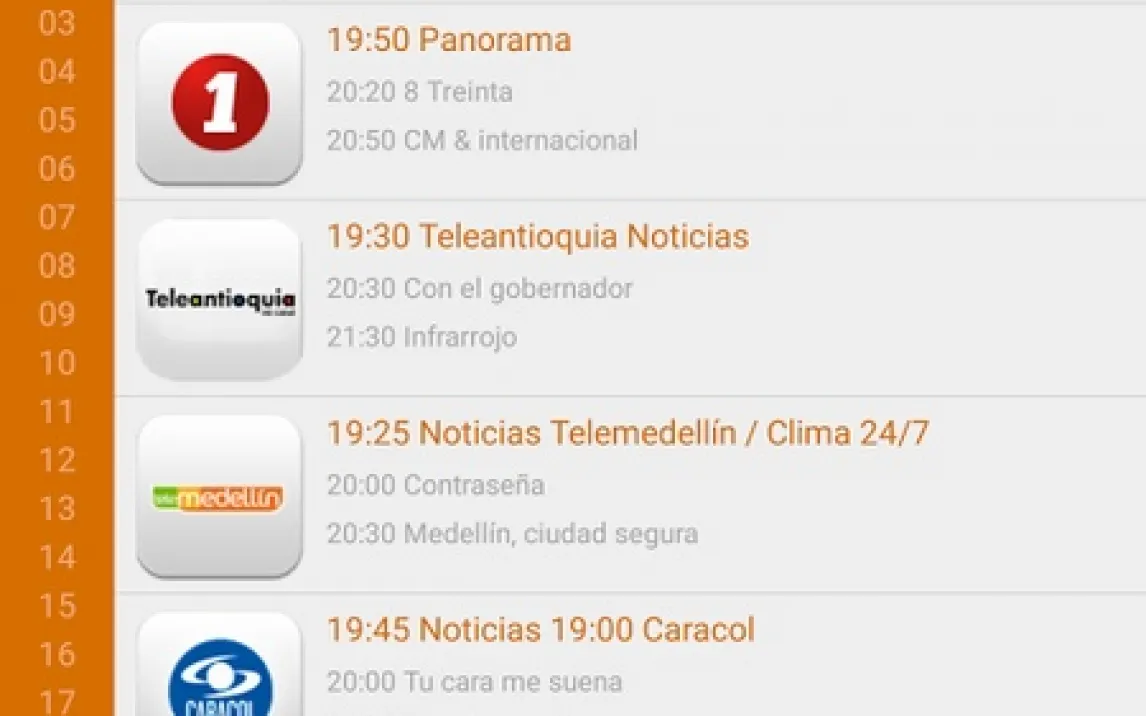1146x716 pixels.
Task: Jump to hour 14 on the orange sidebar
Action: (x=57, y=557)
